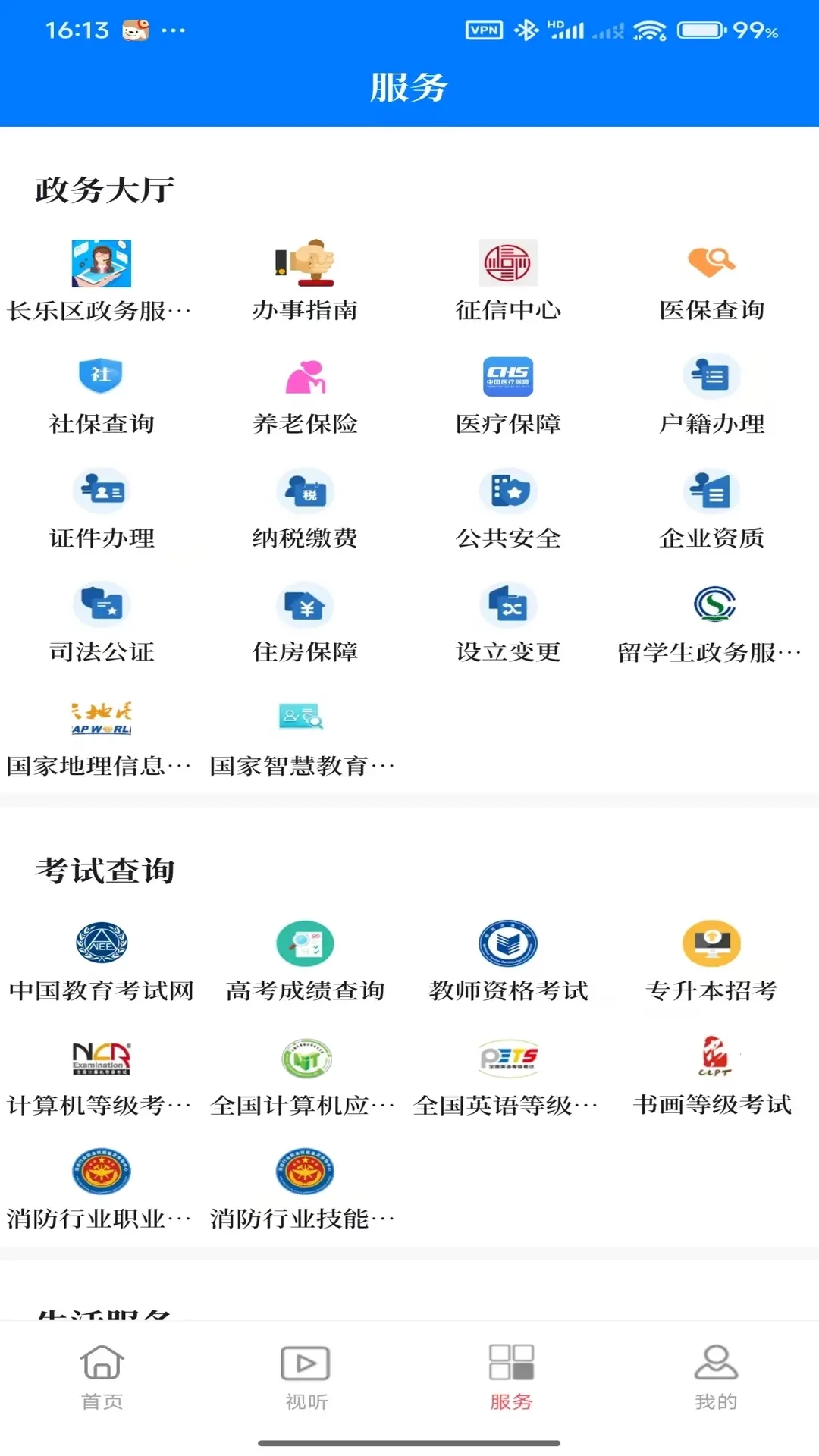Open the 住房保障 housing icon
The height and width of the screenshot is (1456, 819).
[x=305, y=605]
